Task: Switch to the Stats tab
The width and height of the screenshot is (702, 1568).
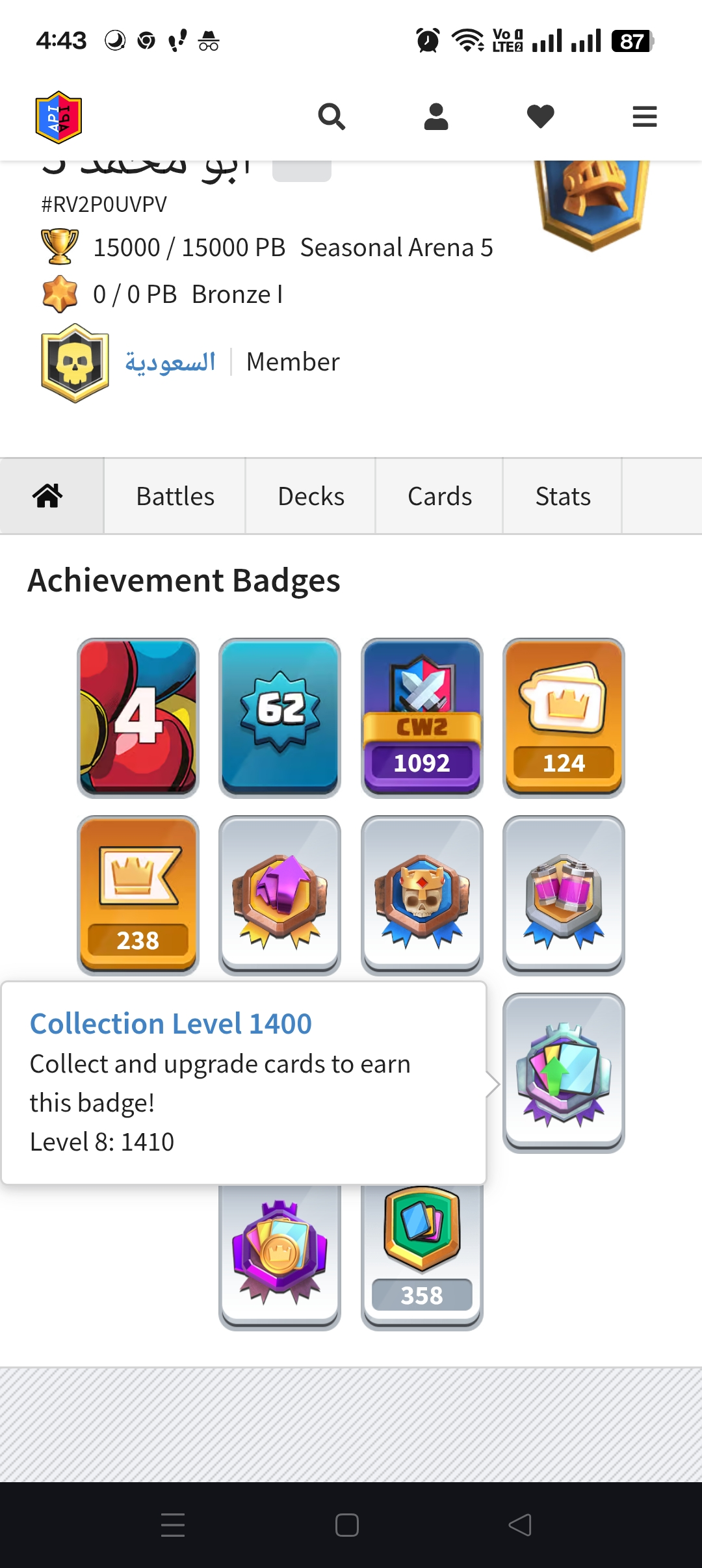Action: coord(563,496)
